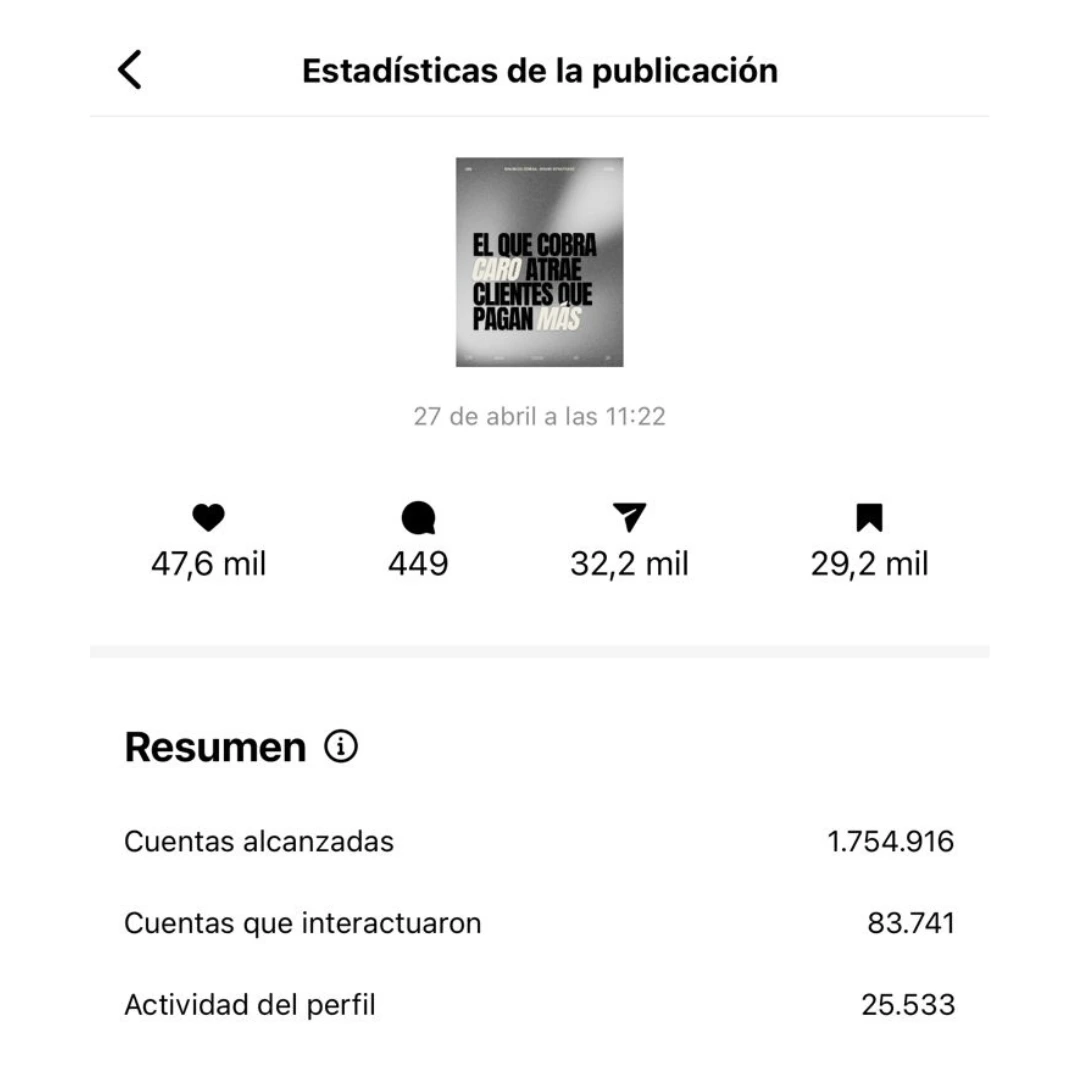Go back from post statistics
Screen dimensions: 1080x1080
click(x=130, y=71)
